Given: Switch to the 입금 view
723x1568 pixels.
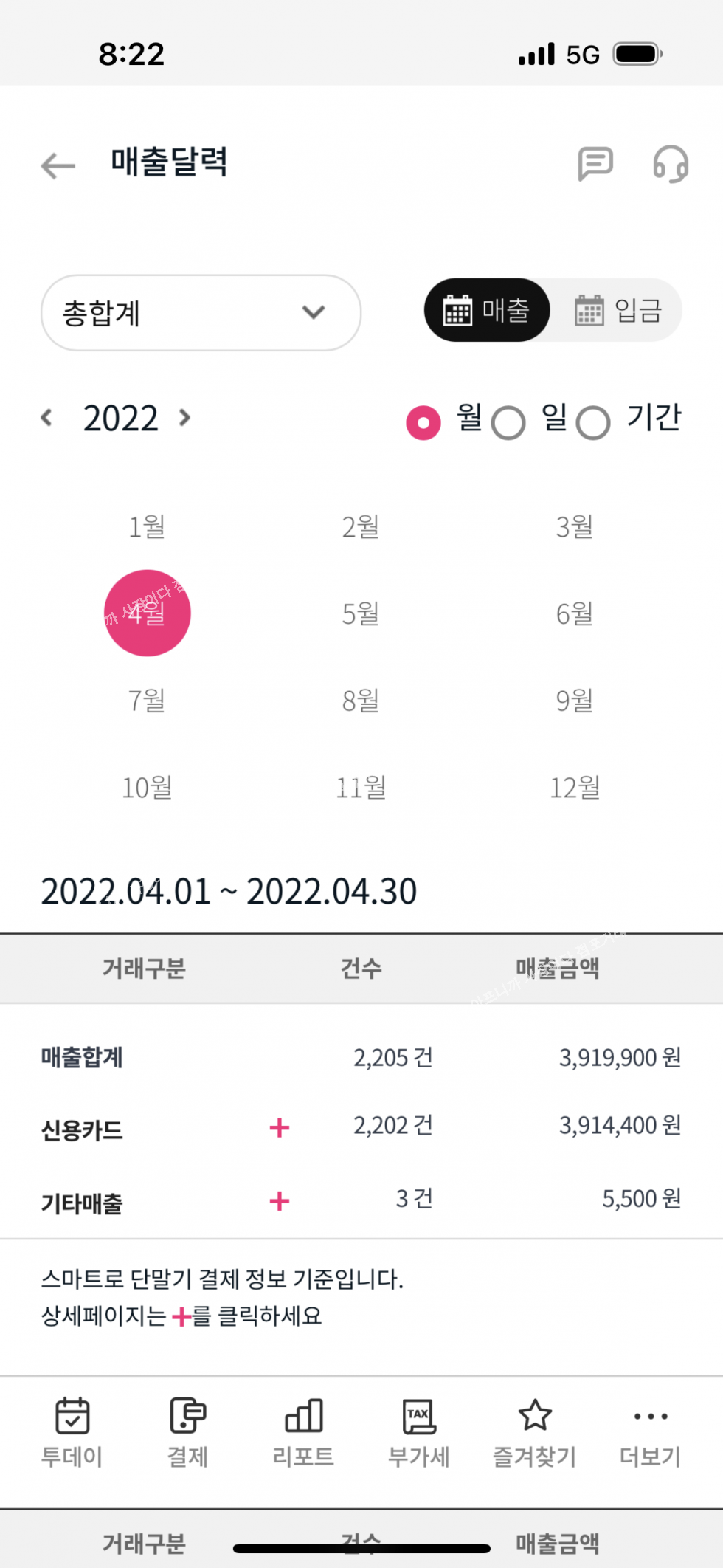Looking at the screenshot, I should tap(618, 311).
